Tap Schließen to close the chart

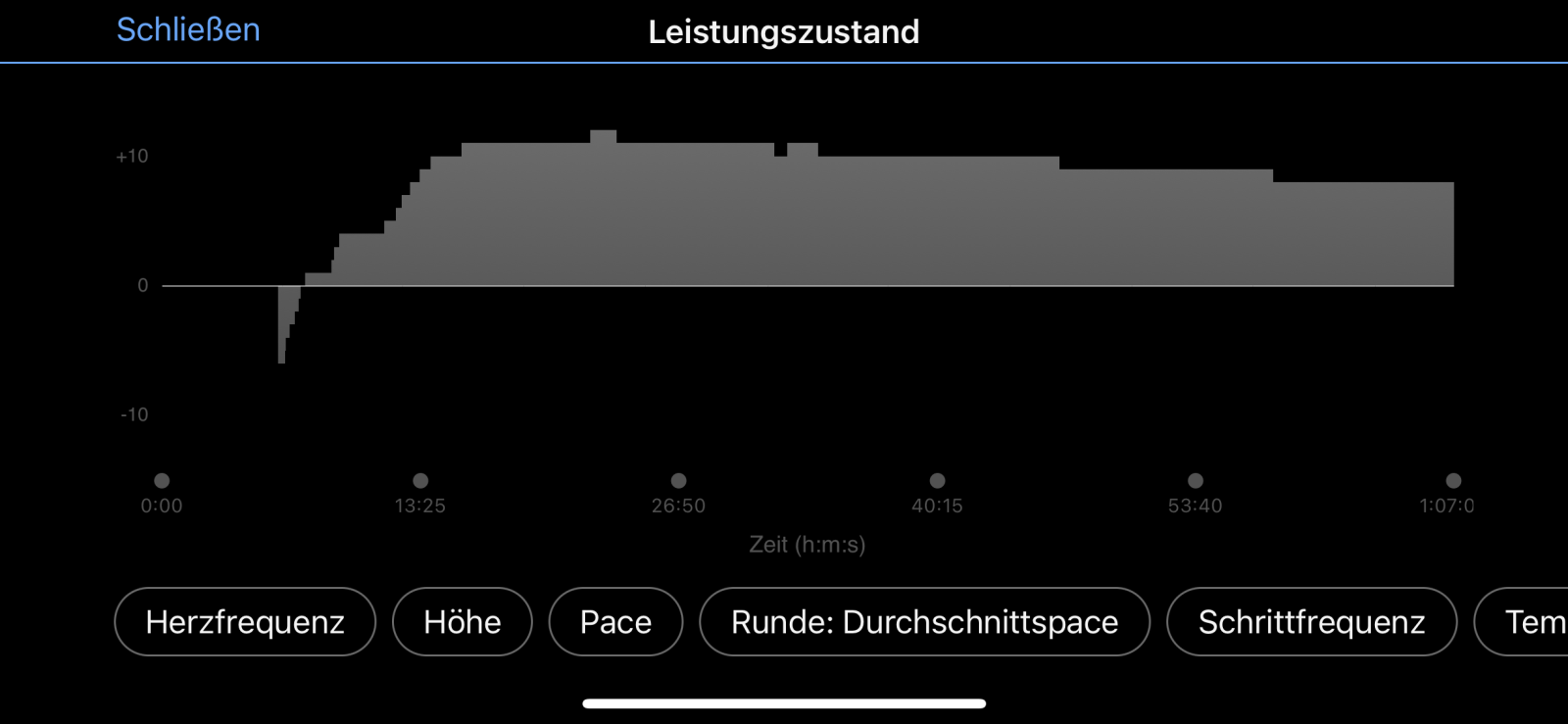[x=188, y=30]
